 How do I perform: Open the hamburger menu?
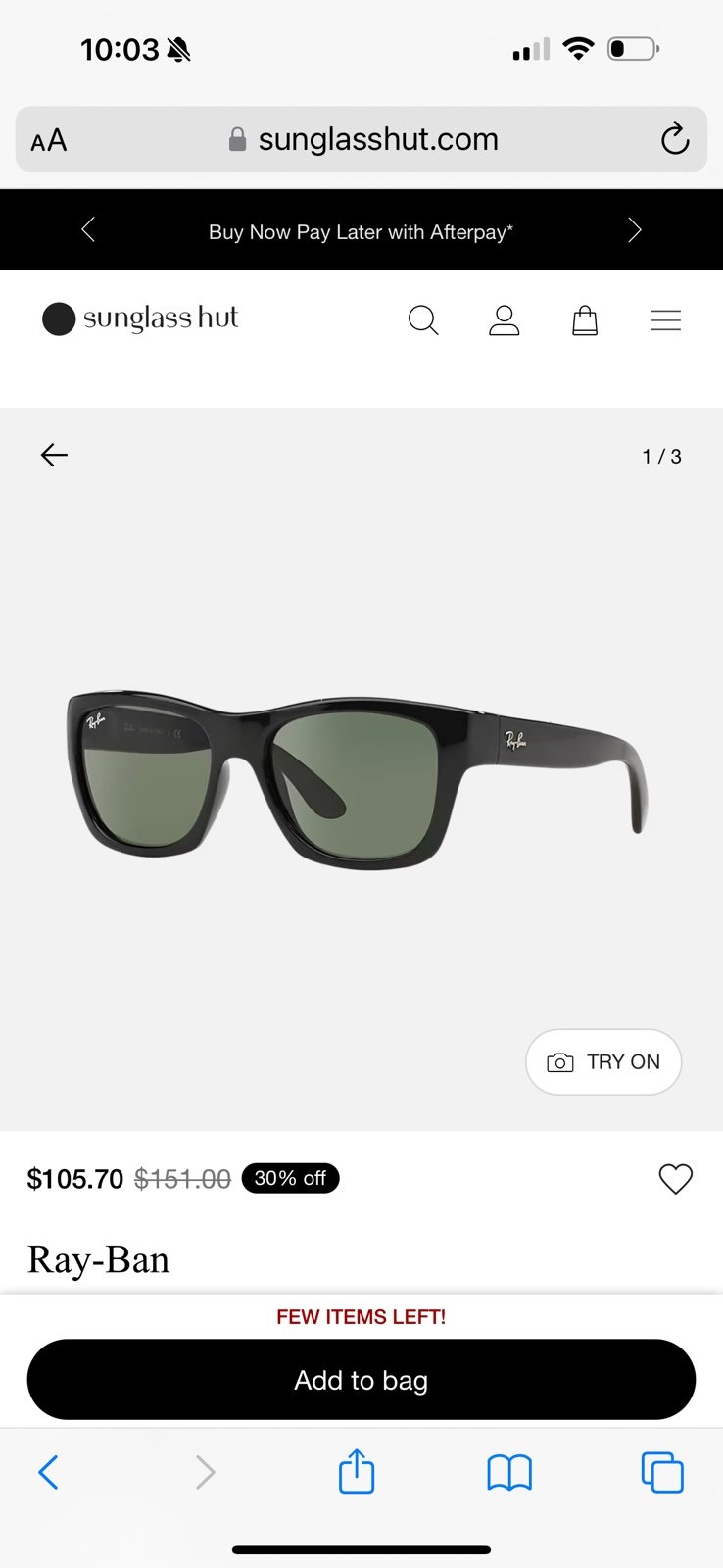(665, 320)
